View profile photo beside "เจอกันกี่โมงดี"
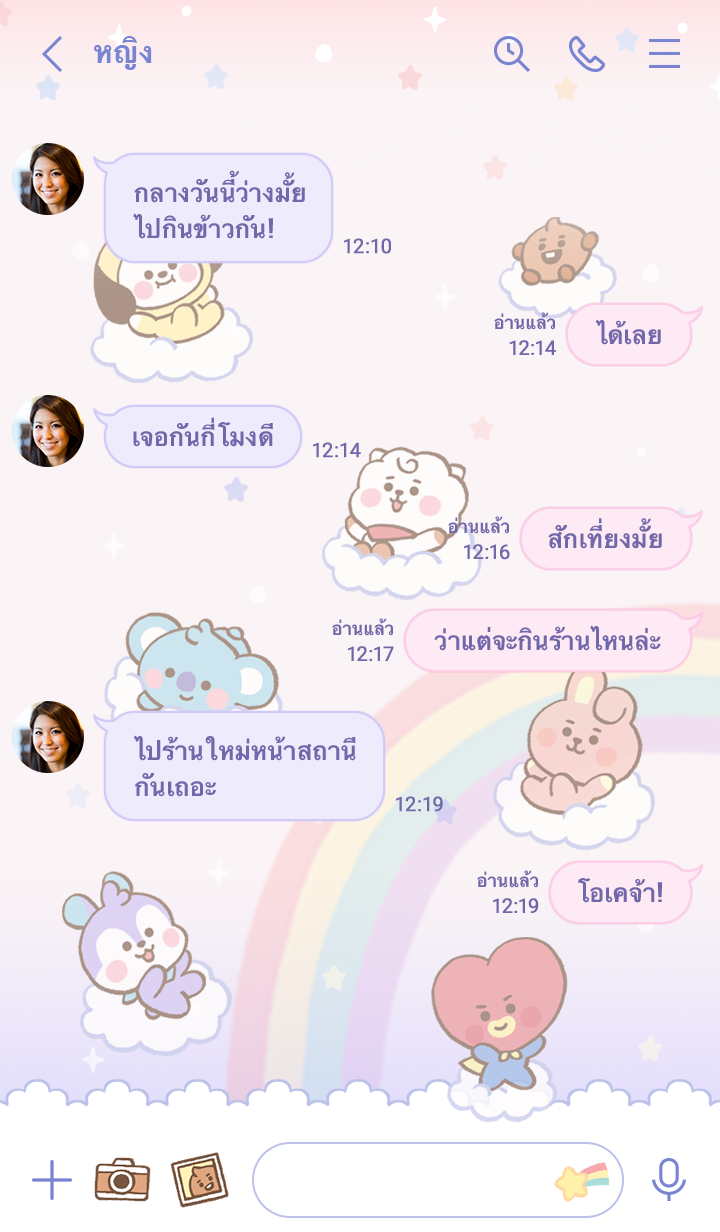This screenshot has height=1232, width=720. [x=48, y=431]
